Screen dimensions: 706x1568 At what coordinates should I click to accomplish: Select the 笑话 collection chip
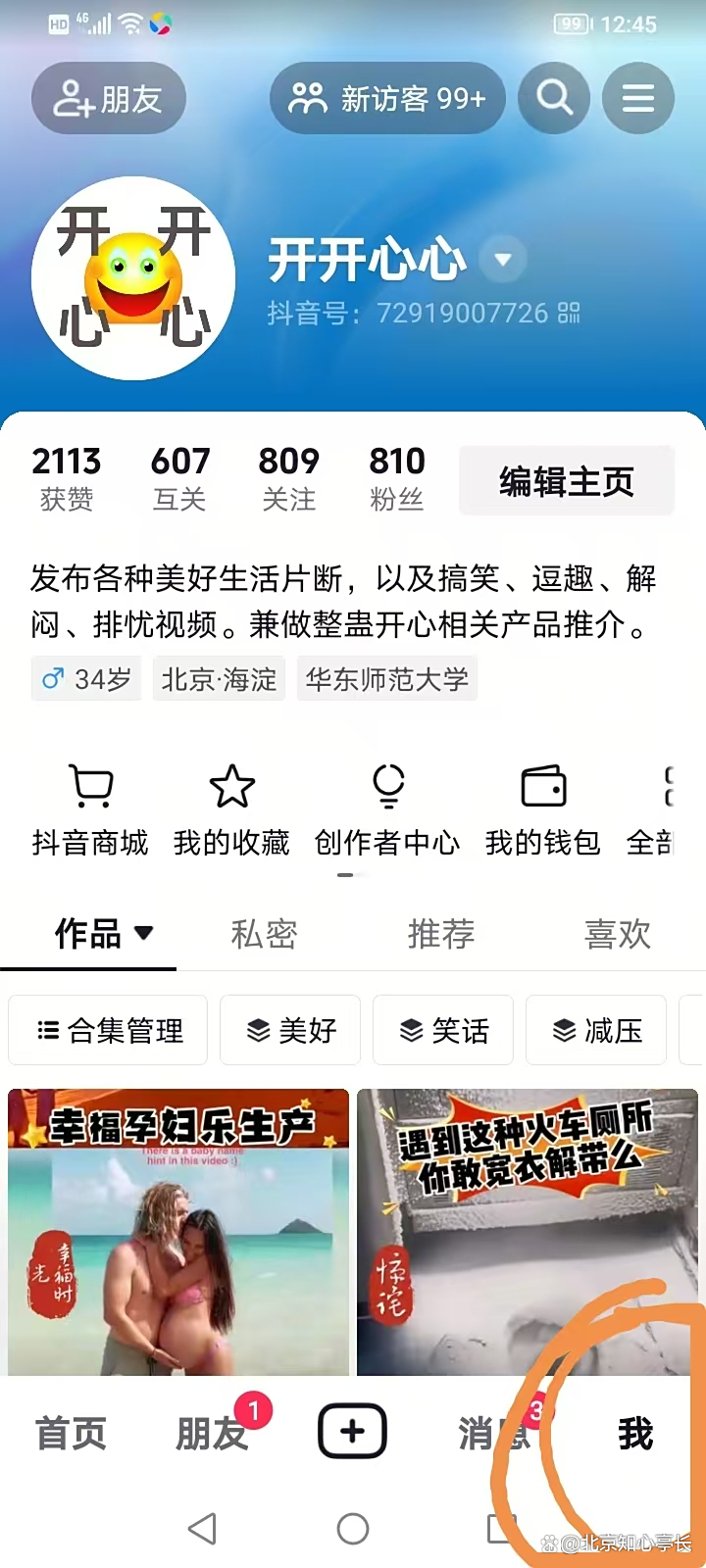click(x=443, y=1030)
